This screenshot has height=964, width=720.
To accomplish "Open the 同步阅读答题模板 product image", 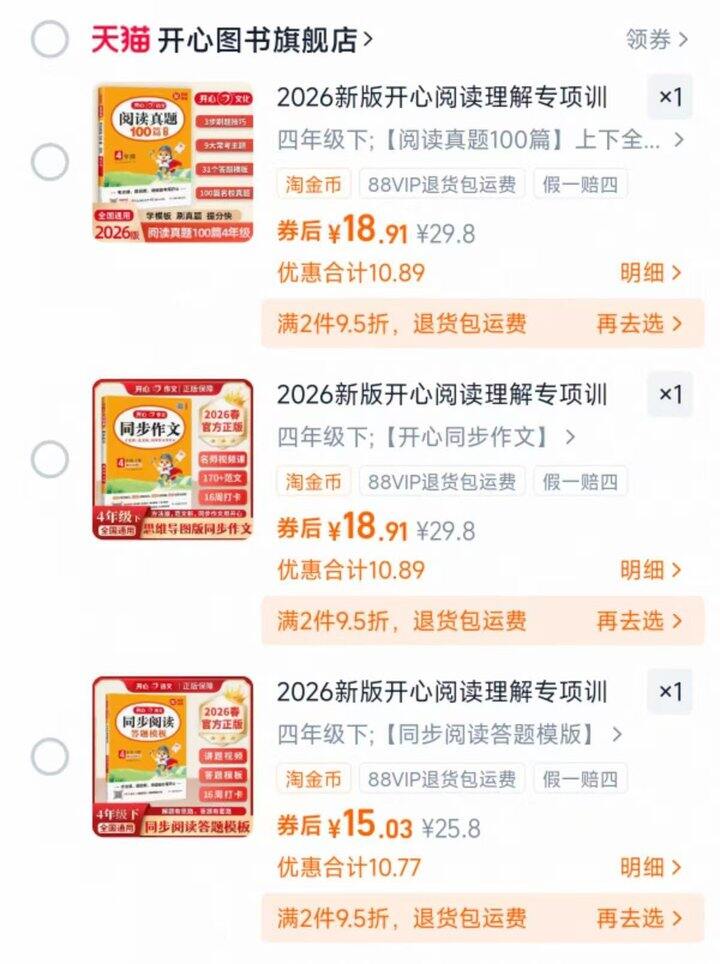I will 172,757.
